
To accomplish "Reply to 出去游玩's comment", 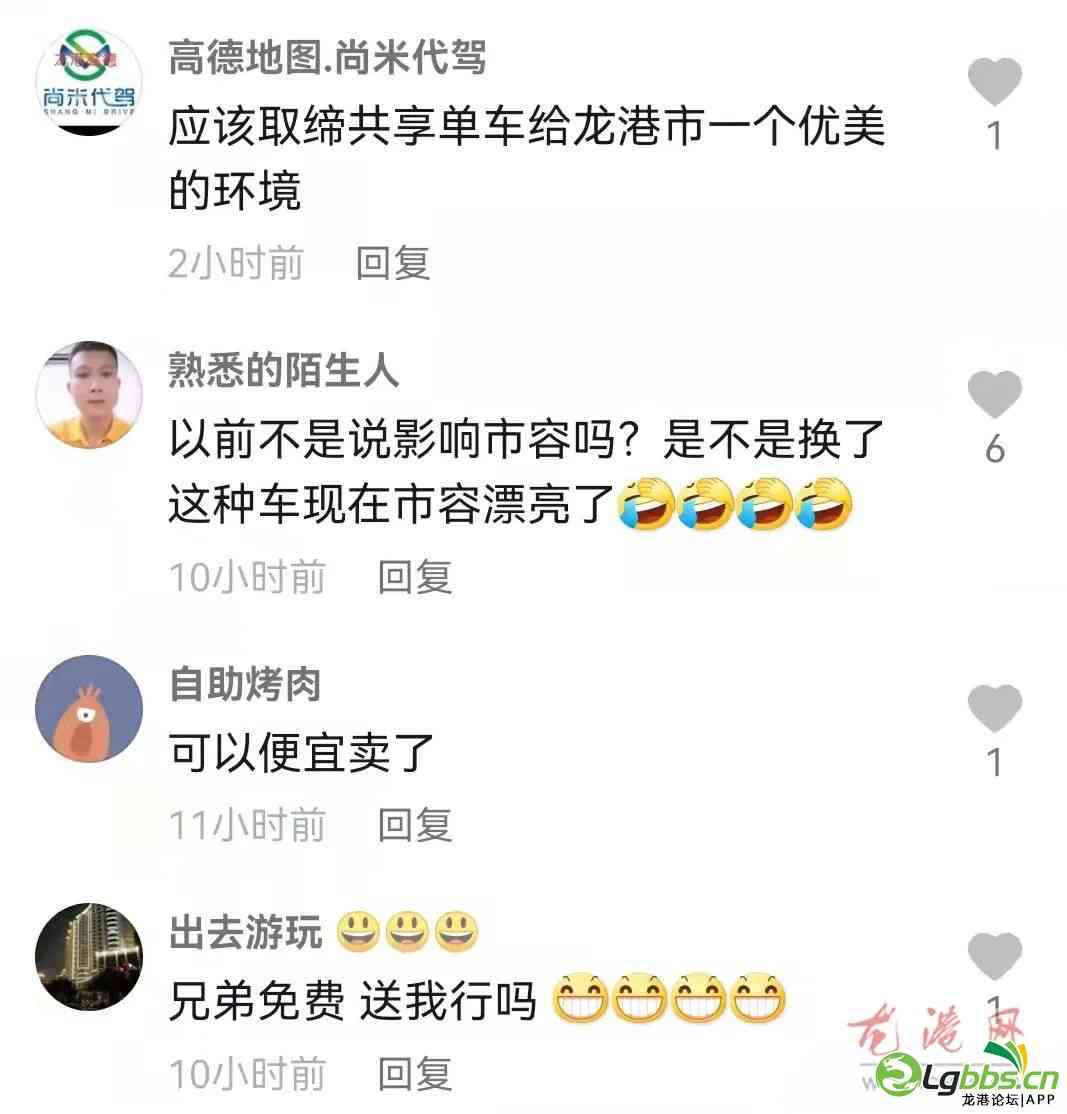I will [x=415, y=1074].
